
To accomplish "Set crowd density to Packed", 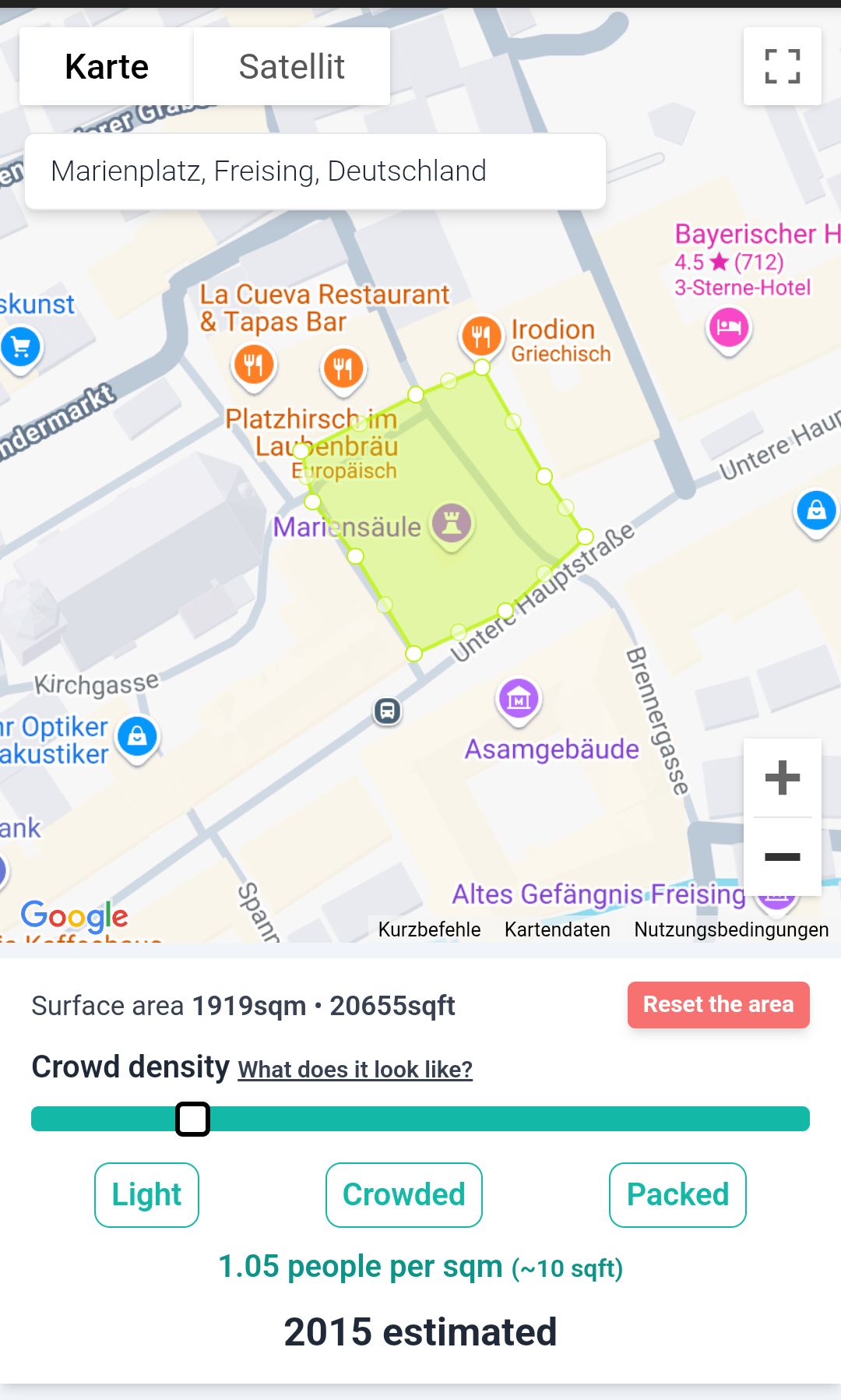I will (x=677, y=1195).
